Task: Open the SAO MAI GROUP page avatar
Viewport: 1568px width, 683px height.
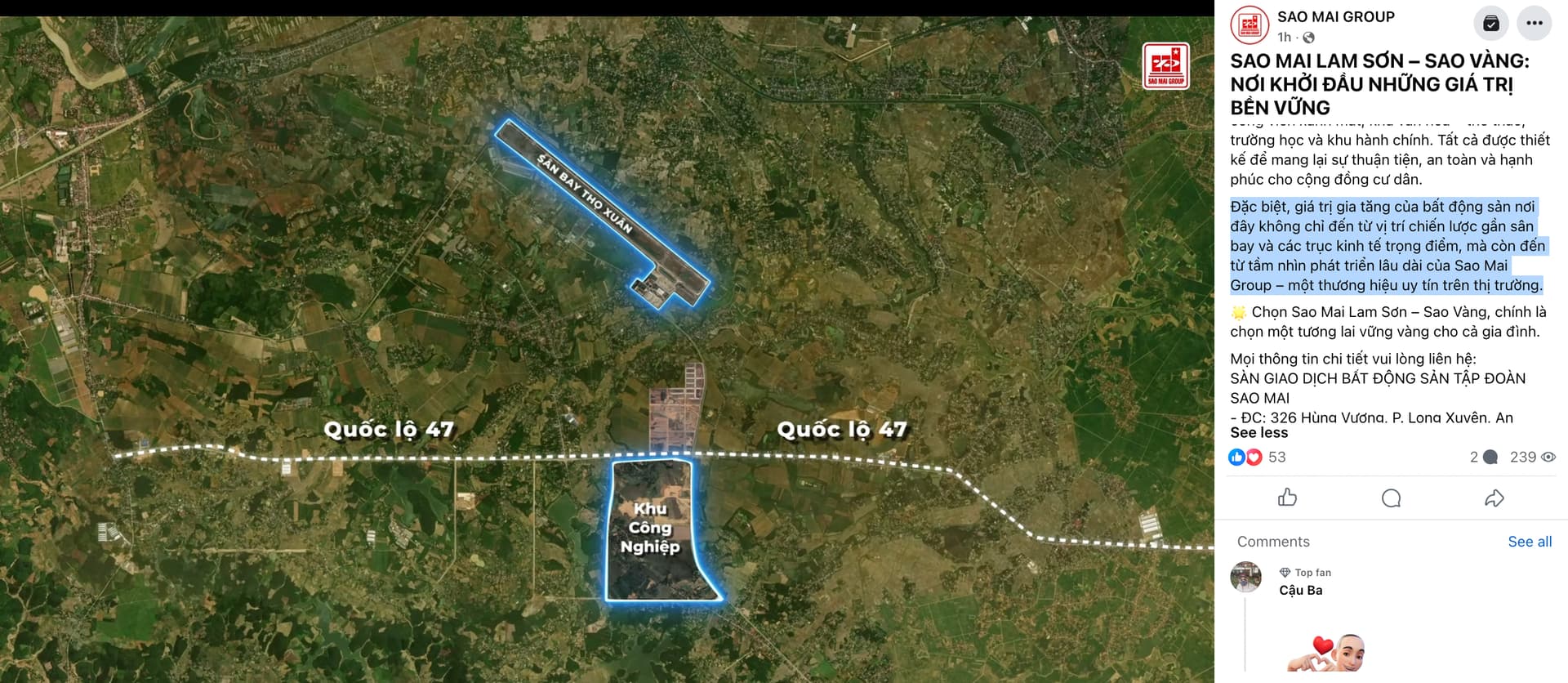Action: tap(1249, 25)
